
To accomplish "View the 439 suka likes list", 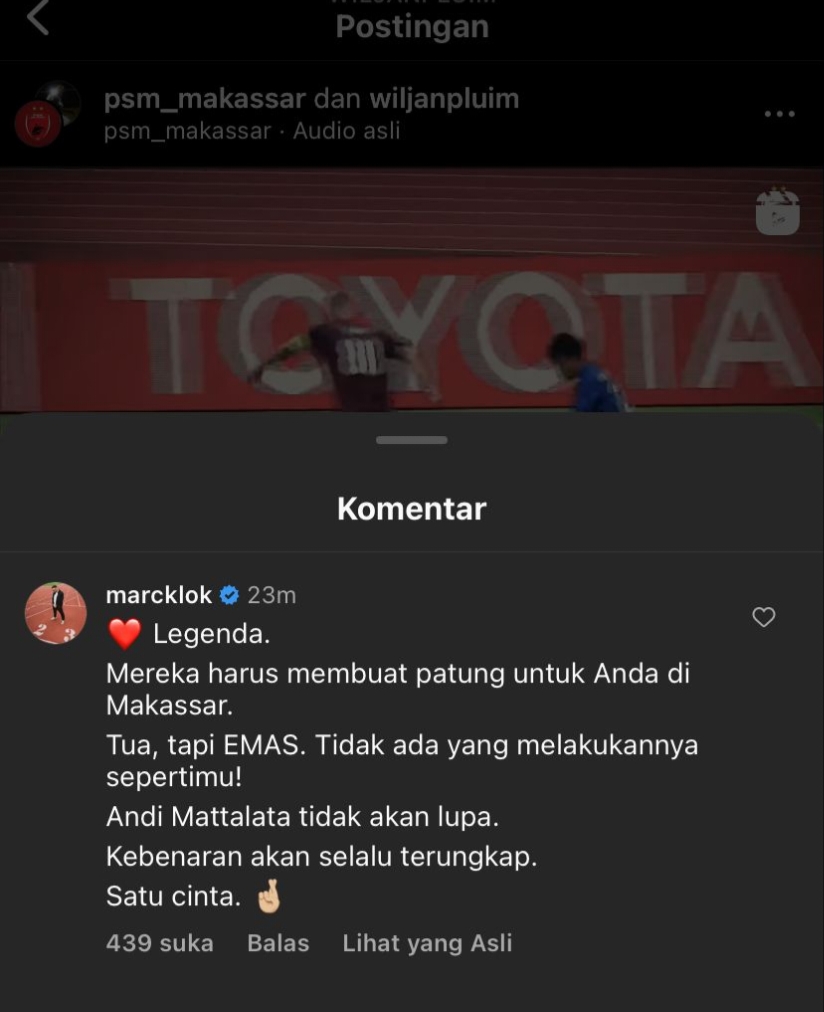I will tap(160, 943).
